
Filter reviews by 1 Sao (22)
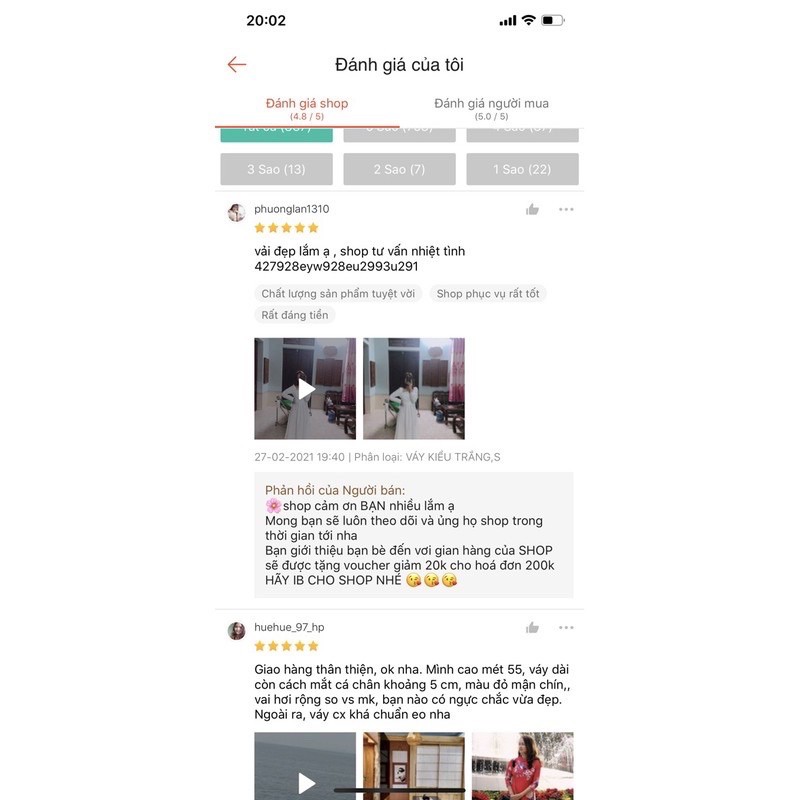pos(522,169)
